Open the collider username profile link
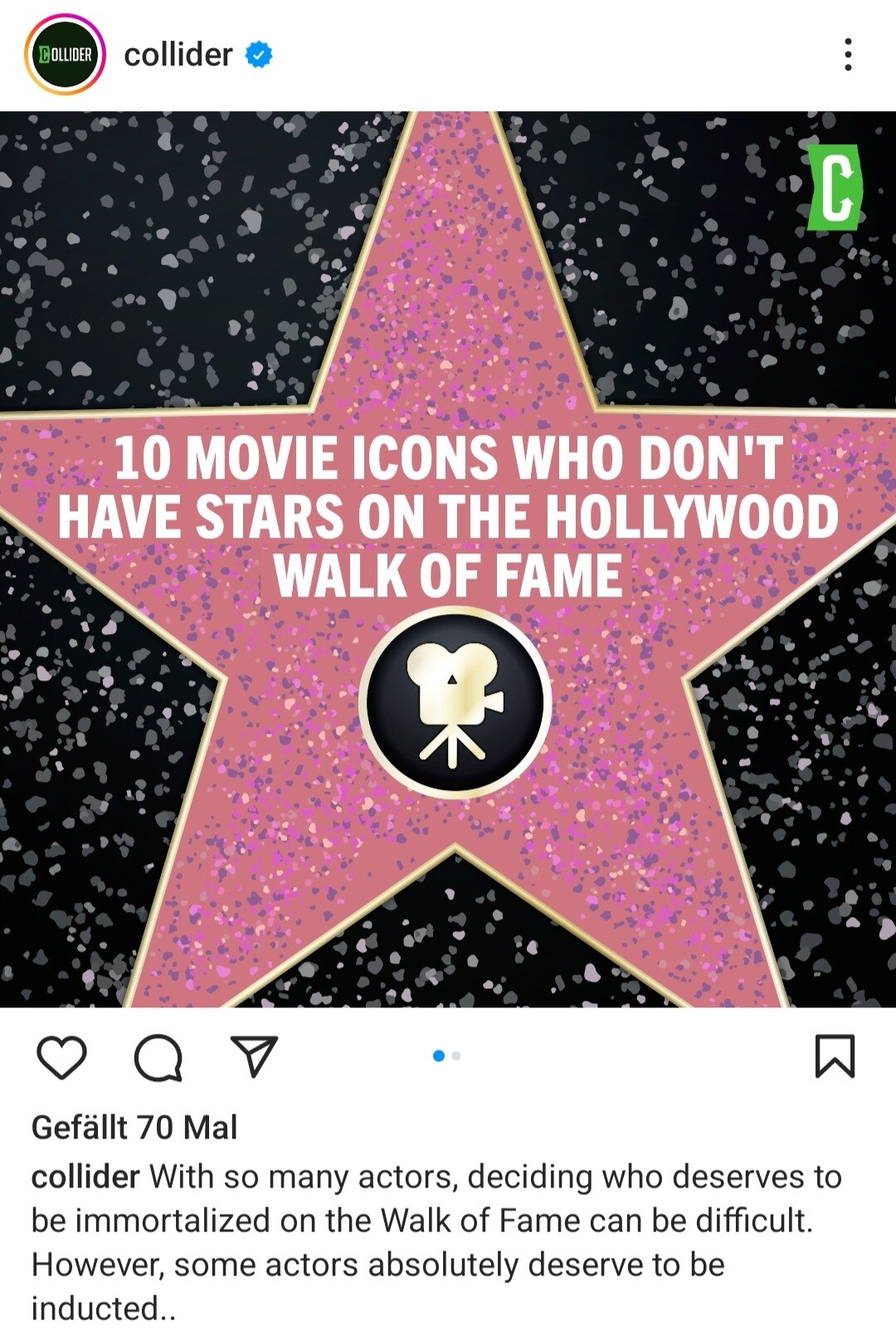Viewport: 896px width, 1341px height. pyautogui.click(x=178, y=55)
